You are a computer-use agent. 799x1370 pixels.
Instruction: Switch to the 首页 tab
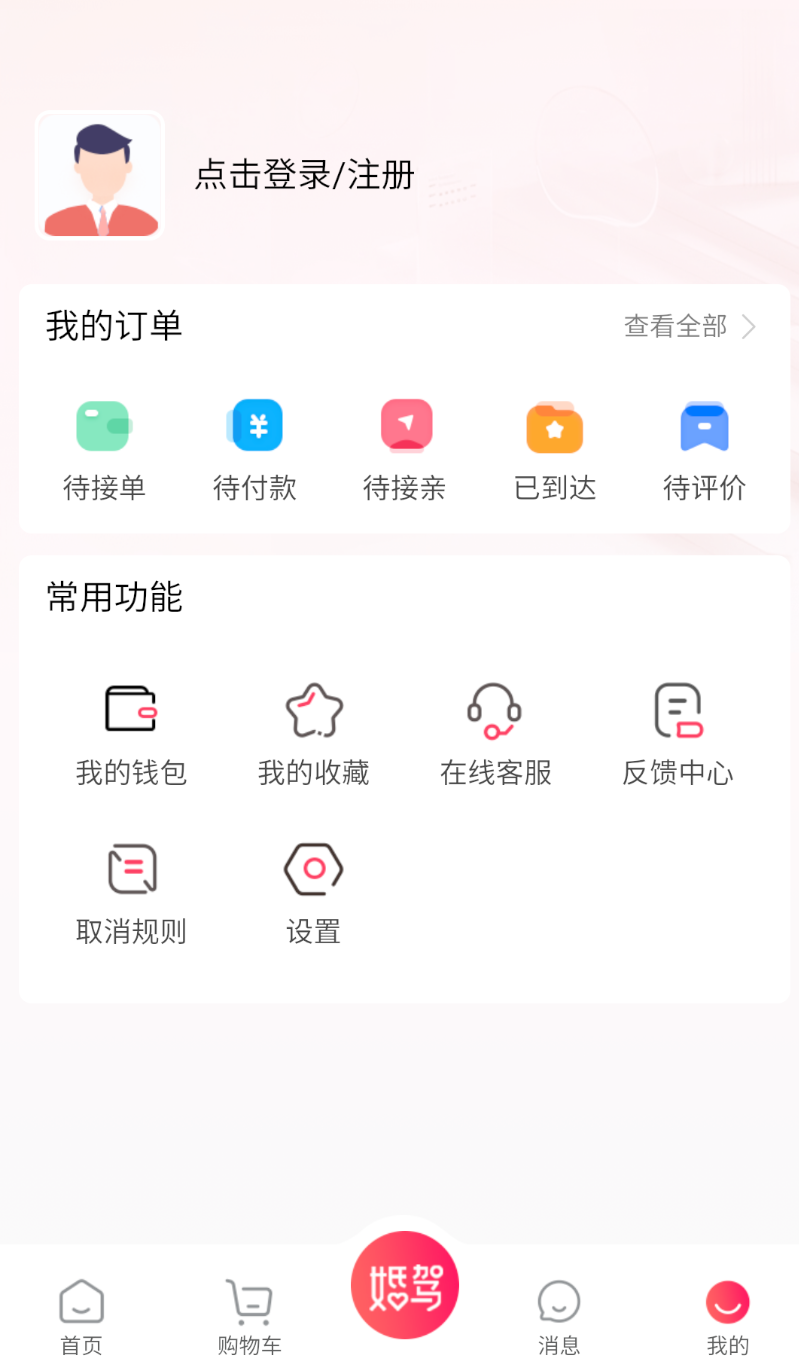coord(82,1315)
